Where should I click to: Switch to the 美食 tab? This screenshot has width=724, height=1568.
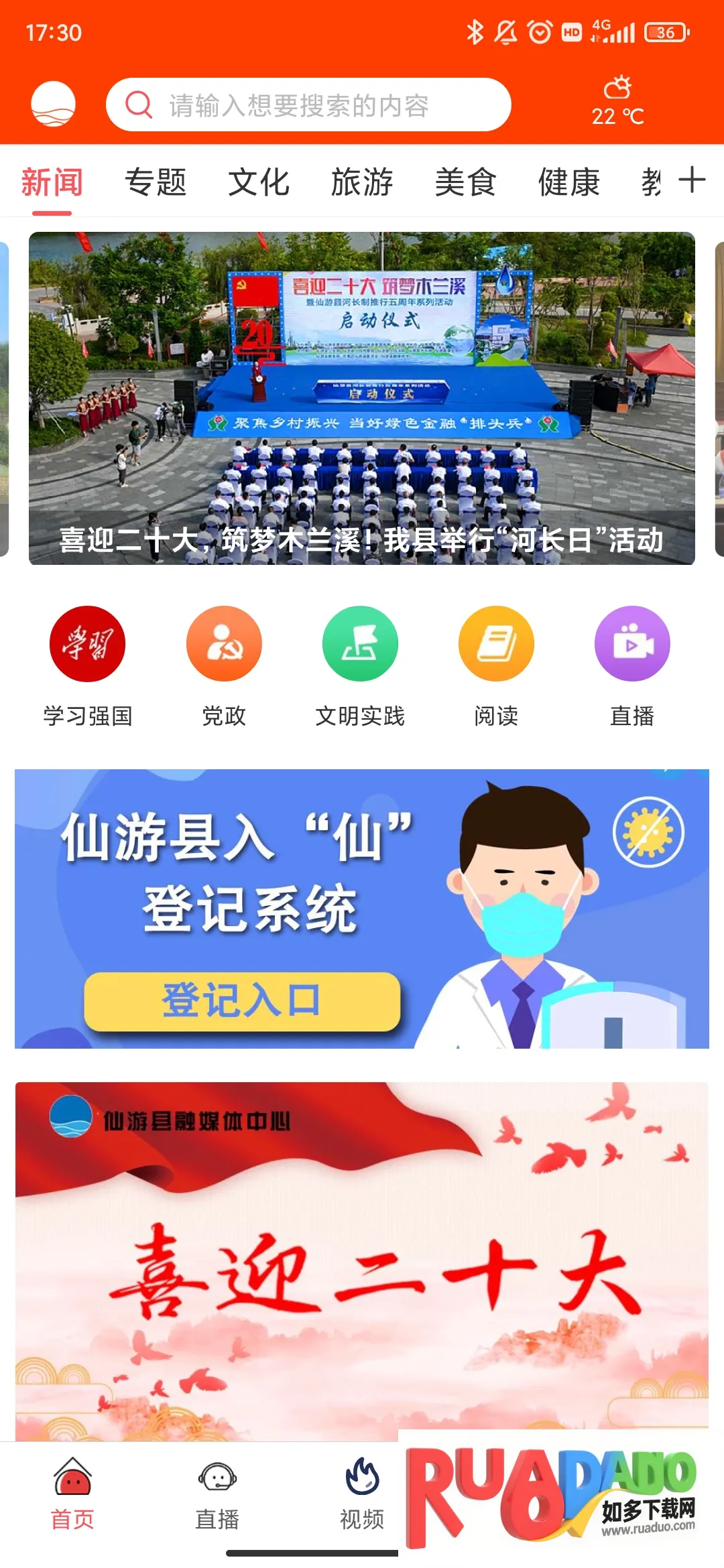[x=465, y=182]
